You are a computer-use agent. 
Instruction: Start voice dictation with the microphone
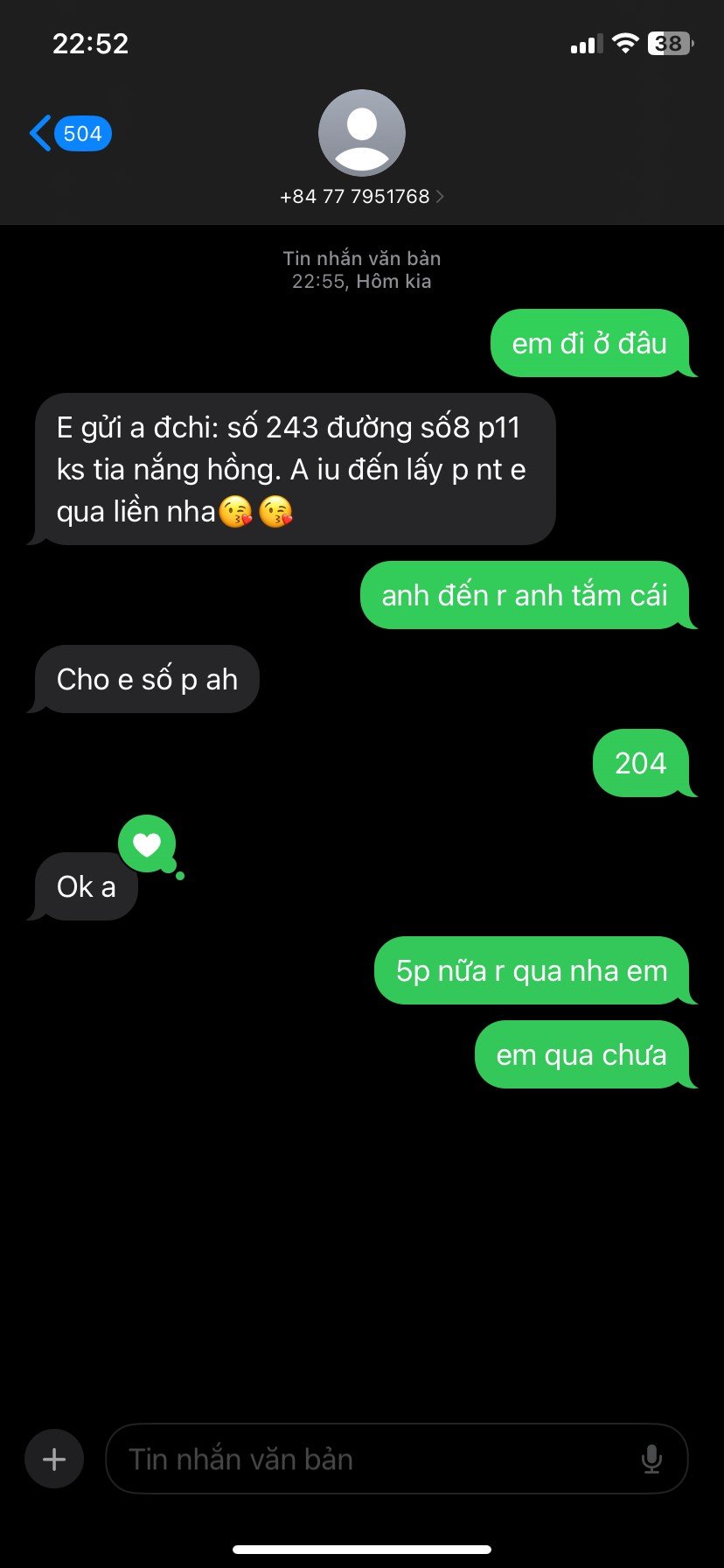[x=651, y=1459]
